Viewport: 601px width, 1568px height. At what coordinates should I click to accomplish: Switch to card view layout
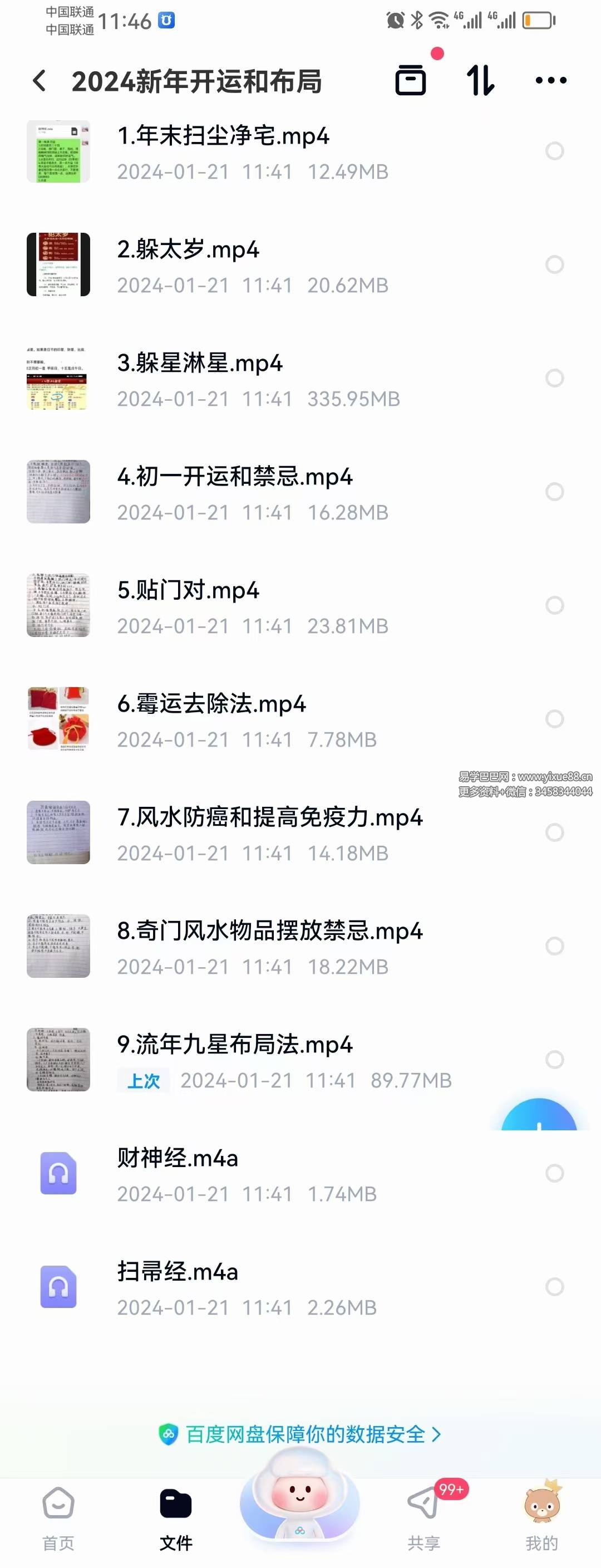click(x=410, y=79)
